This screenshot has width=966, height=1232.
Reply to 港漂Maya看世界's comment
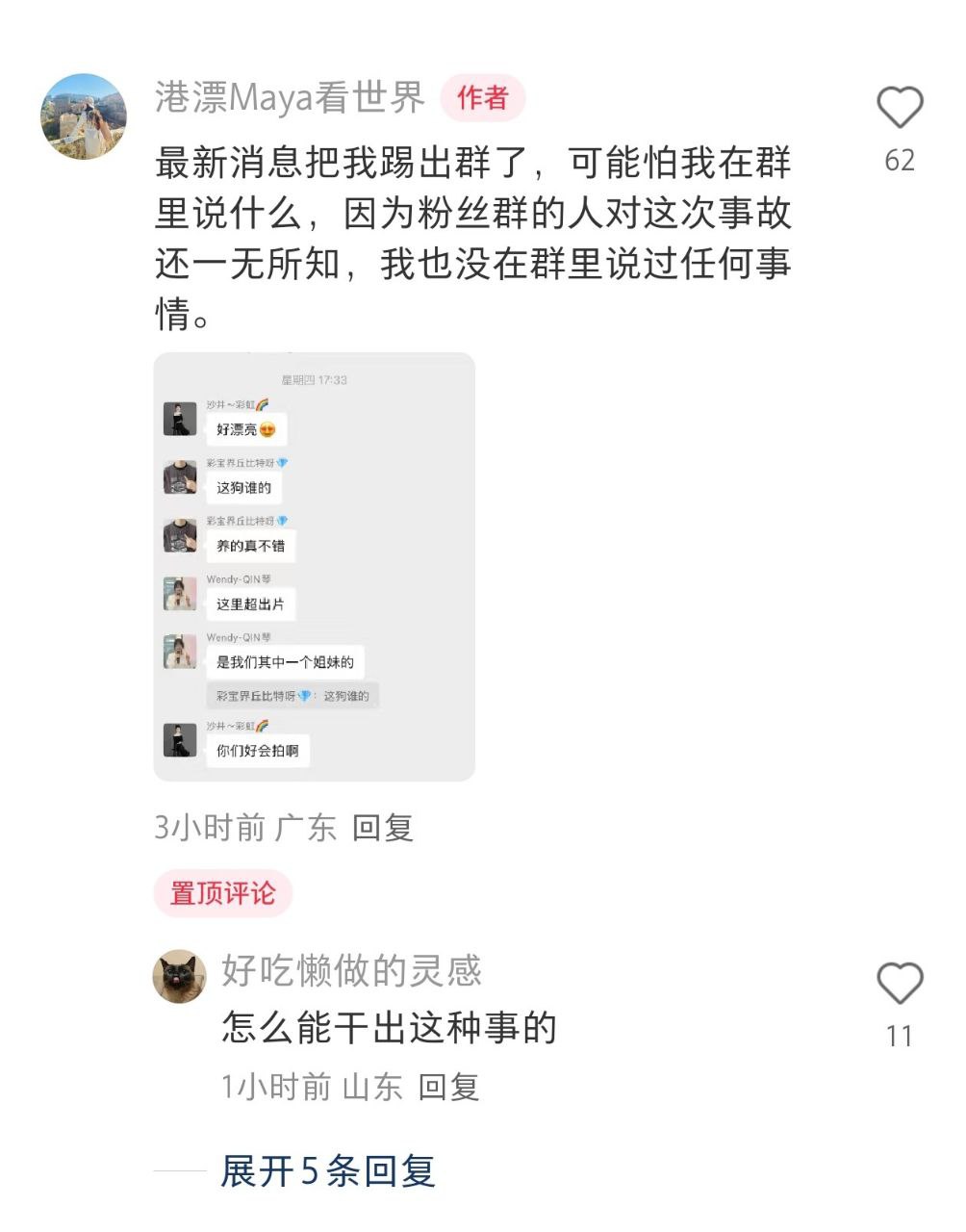click(382, 828)
